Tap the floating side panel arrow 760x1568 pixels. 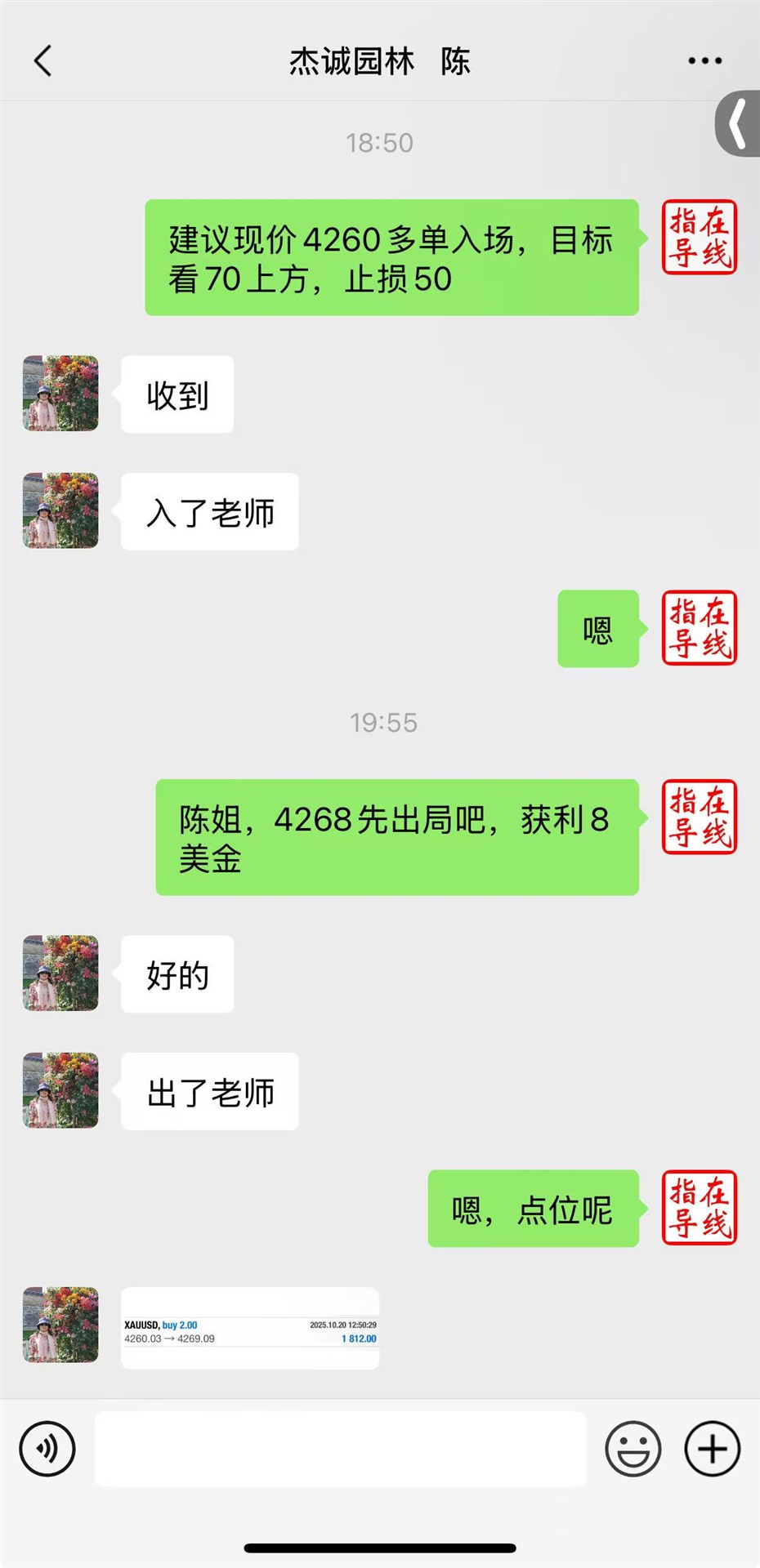point(739,123)
